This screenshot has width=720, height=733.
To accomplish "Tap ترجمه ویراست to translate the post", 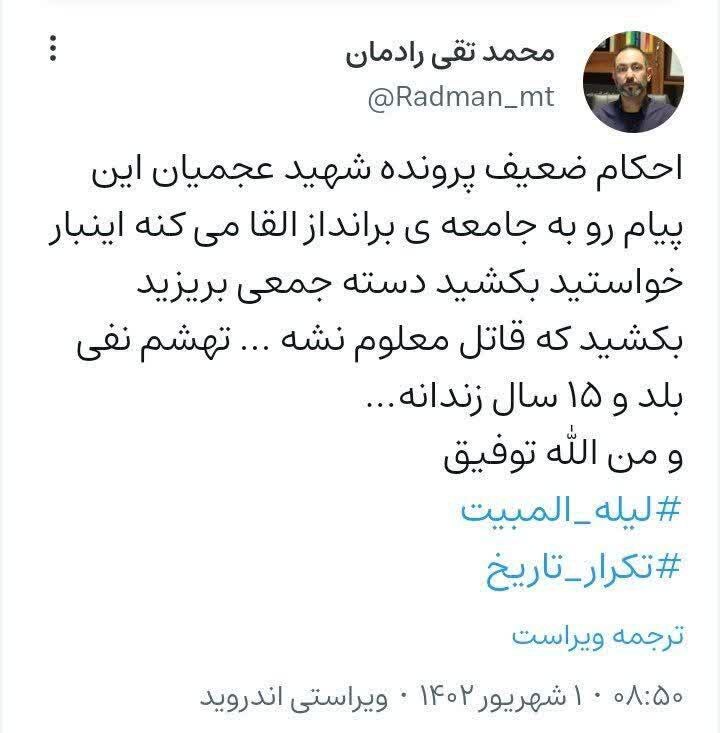I will pos(596,637).
